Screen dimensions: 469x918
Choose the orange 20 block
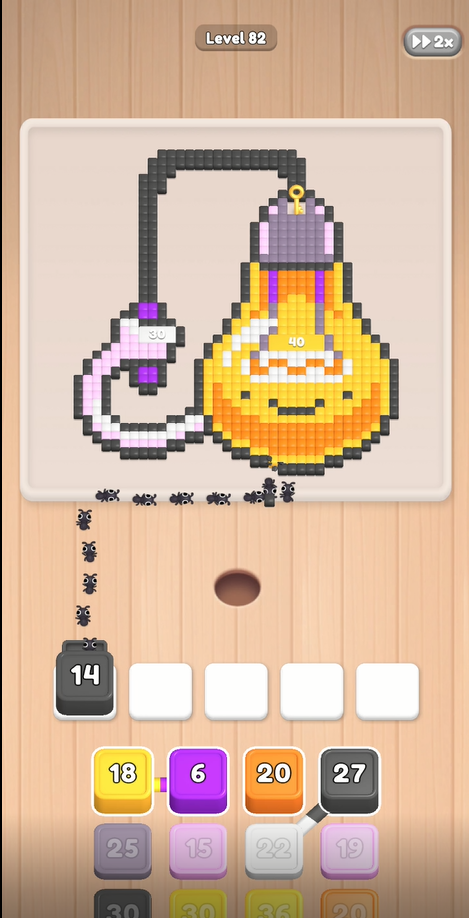(x=274, y=781)
